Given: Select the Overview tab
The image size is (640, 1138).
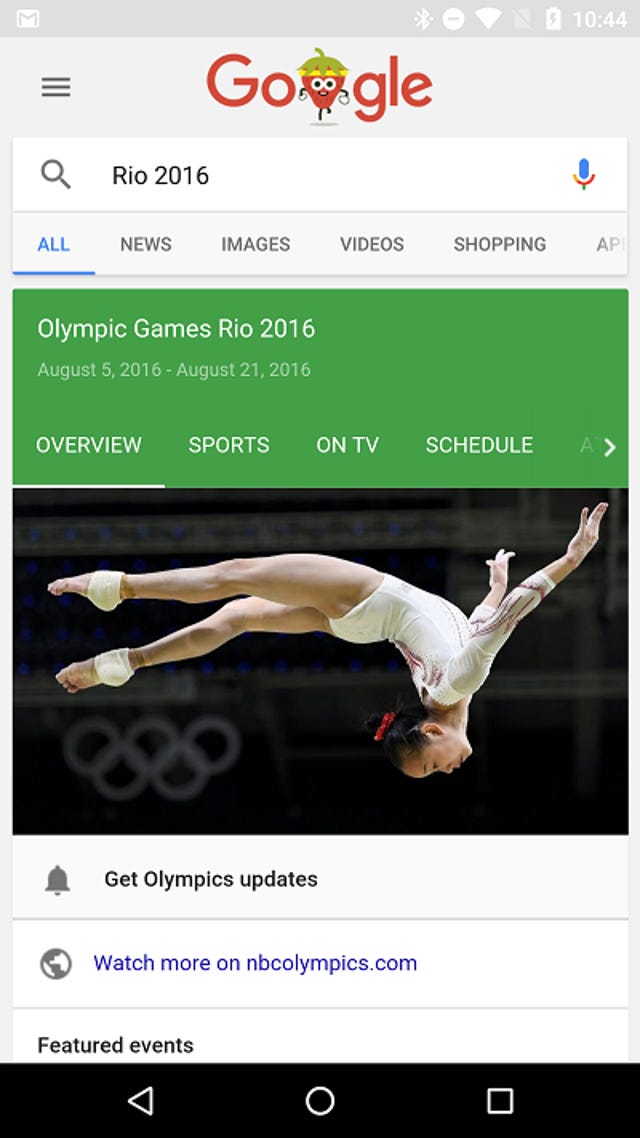Looking at the screenshot, I should coord(89,445).
